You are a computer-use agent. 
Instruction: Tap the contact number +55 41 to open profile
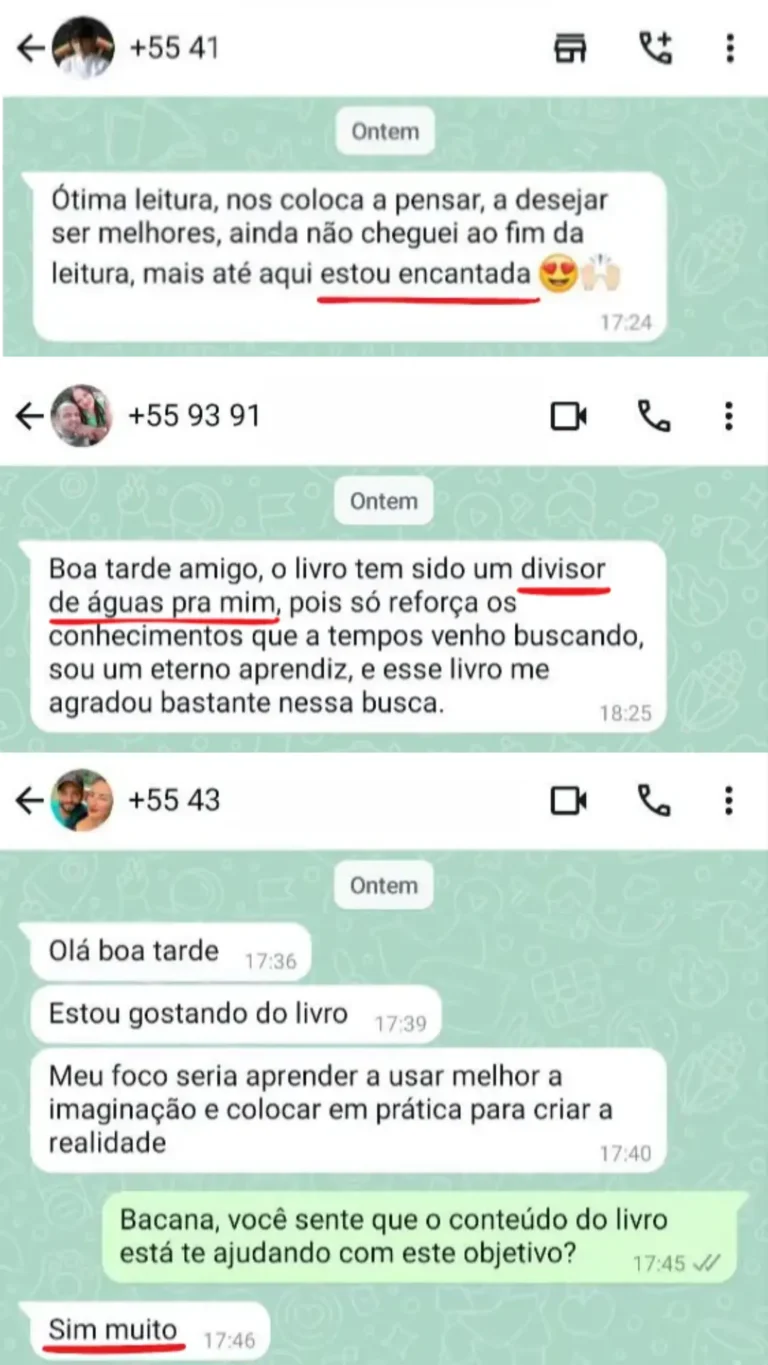pyautogui.click(x=175, y=47)
